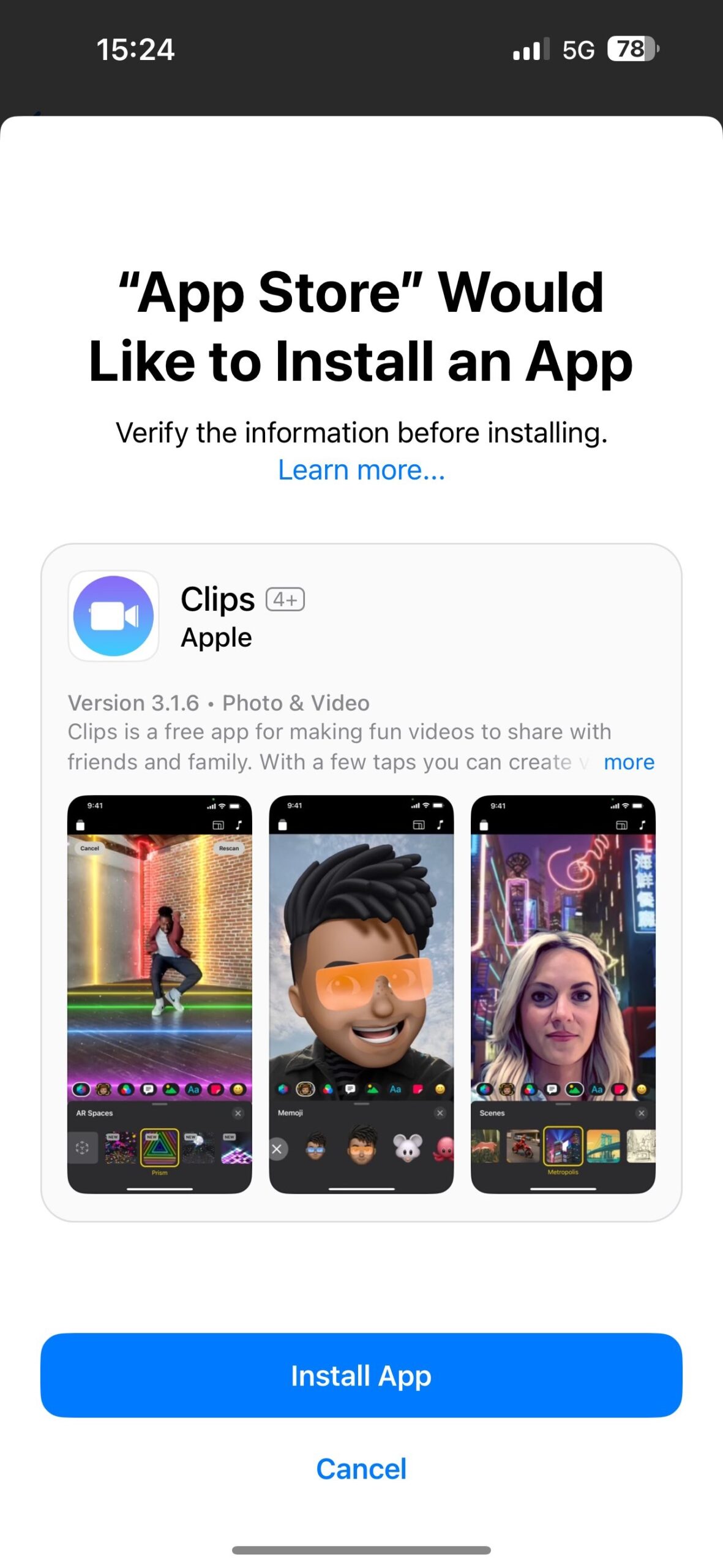Open the Learn more link

click(361, 470)
